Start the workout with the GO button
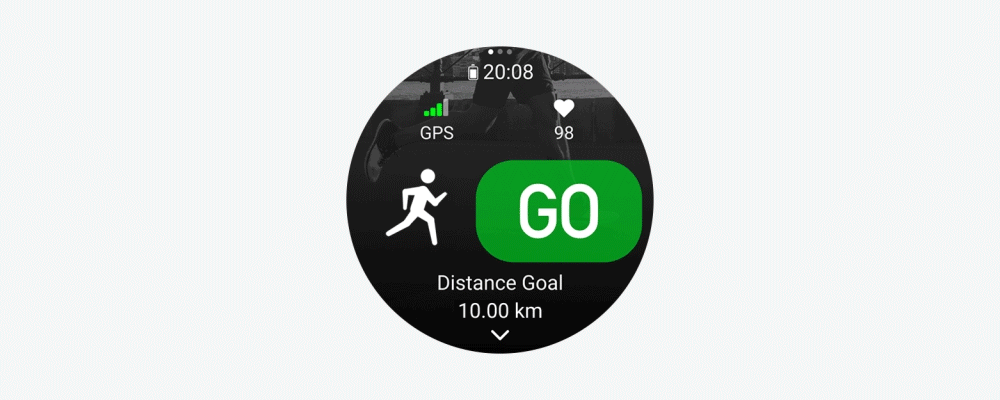 click(559, 211)
